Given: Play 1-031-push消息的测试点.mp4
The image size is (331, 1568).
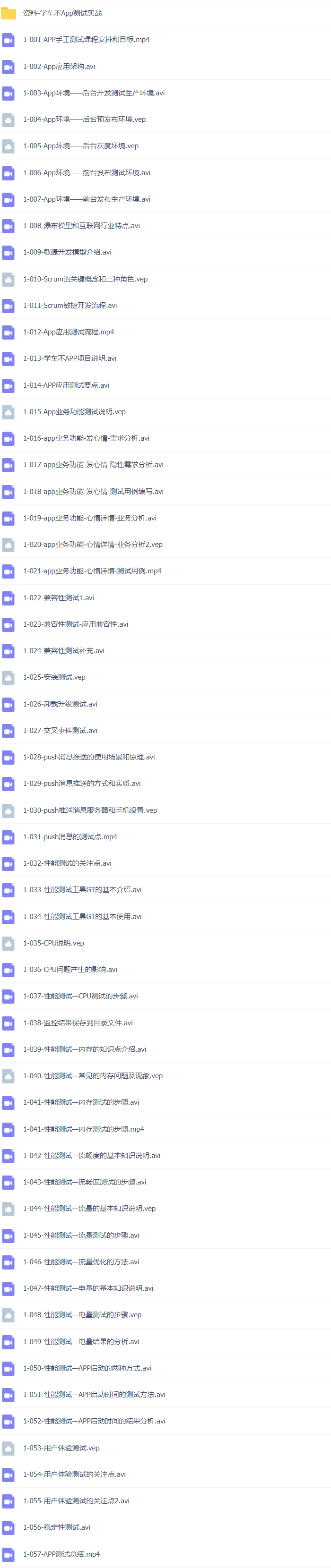Looking at the screenshot, I should [70, 836].
